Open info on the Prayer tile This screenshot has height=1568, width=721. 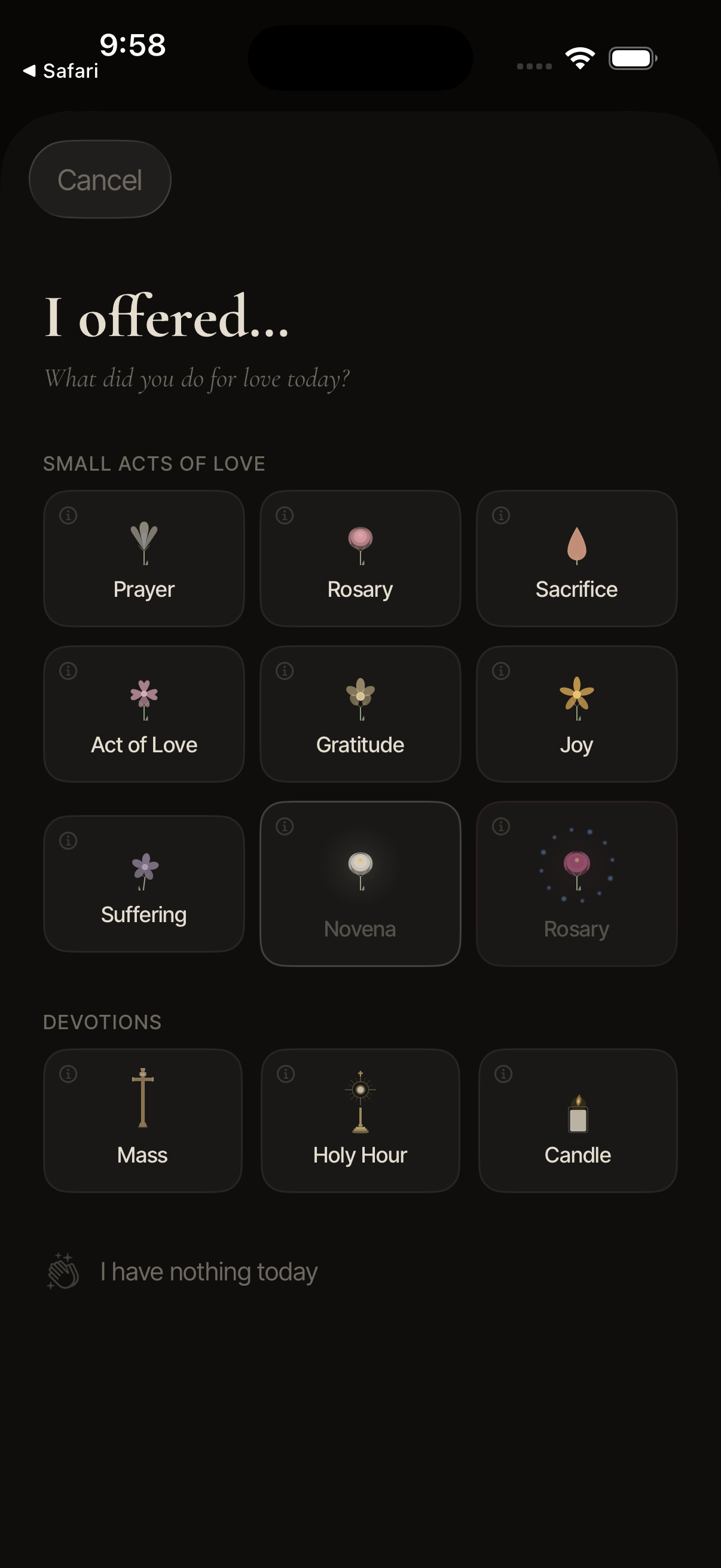[x=67, y=514]
